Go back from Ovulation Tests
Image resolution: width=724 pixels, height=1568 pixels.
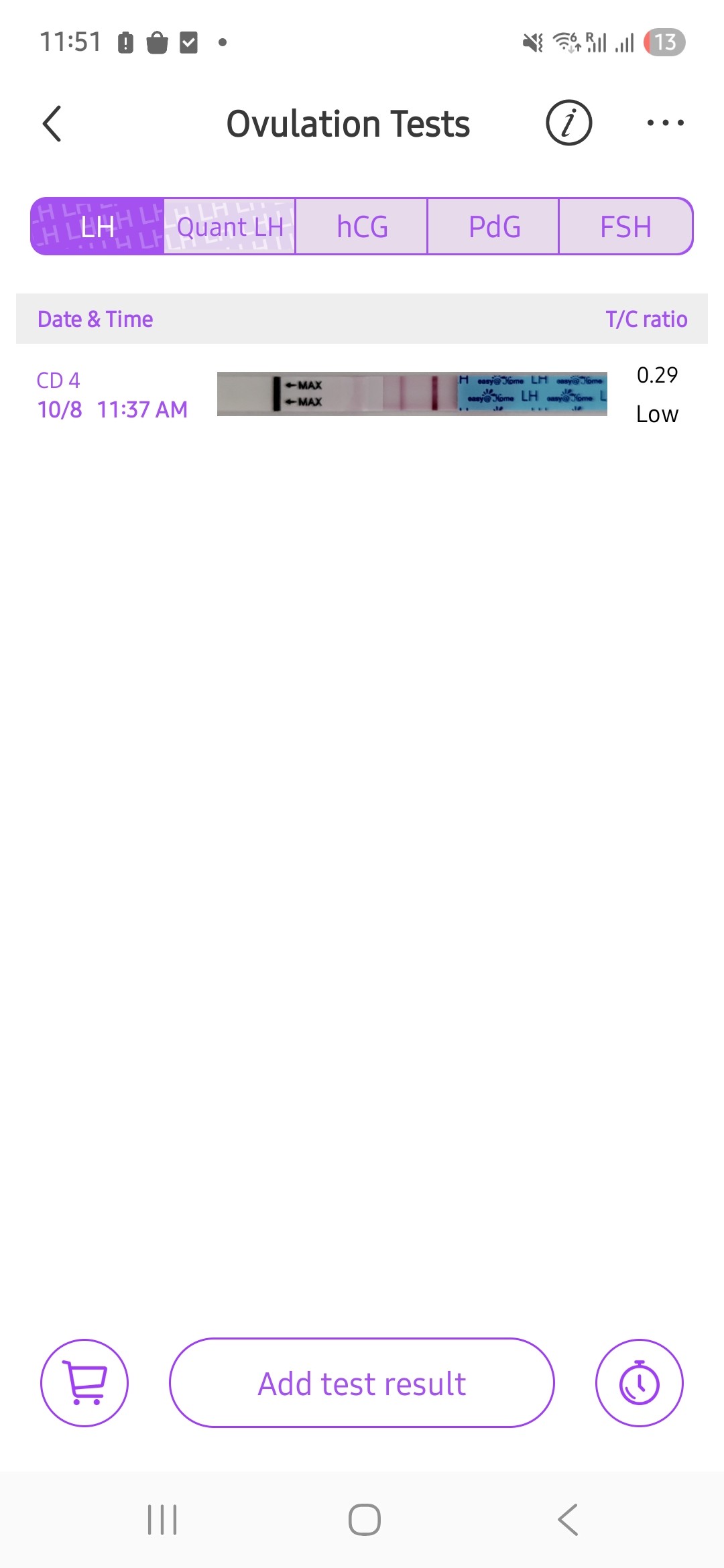pos(52,124)
